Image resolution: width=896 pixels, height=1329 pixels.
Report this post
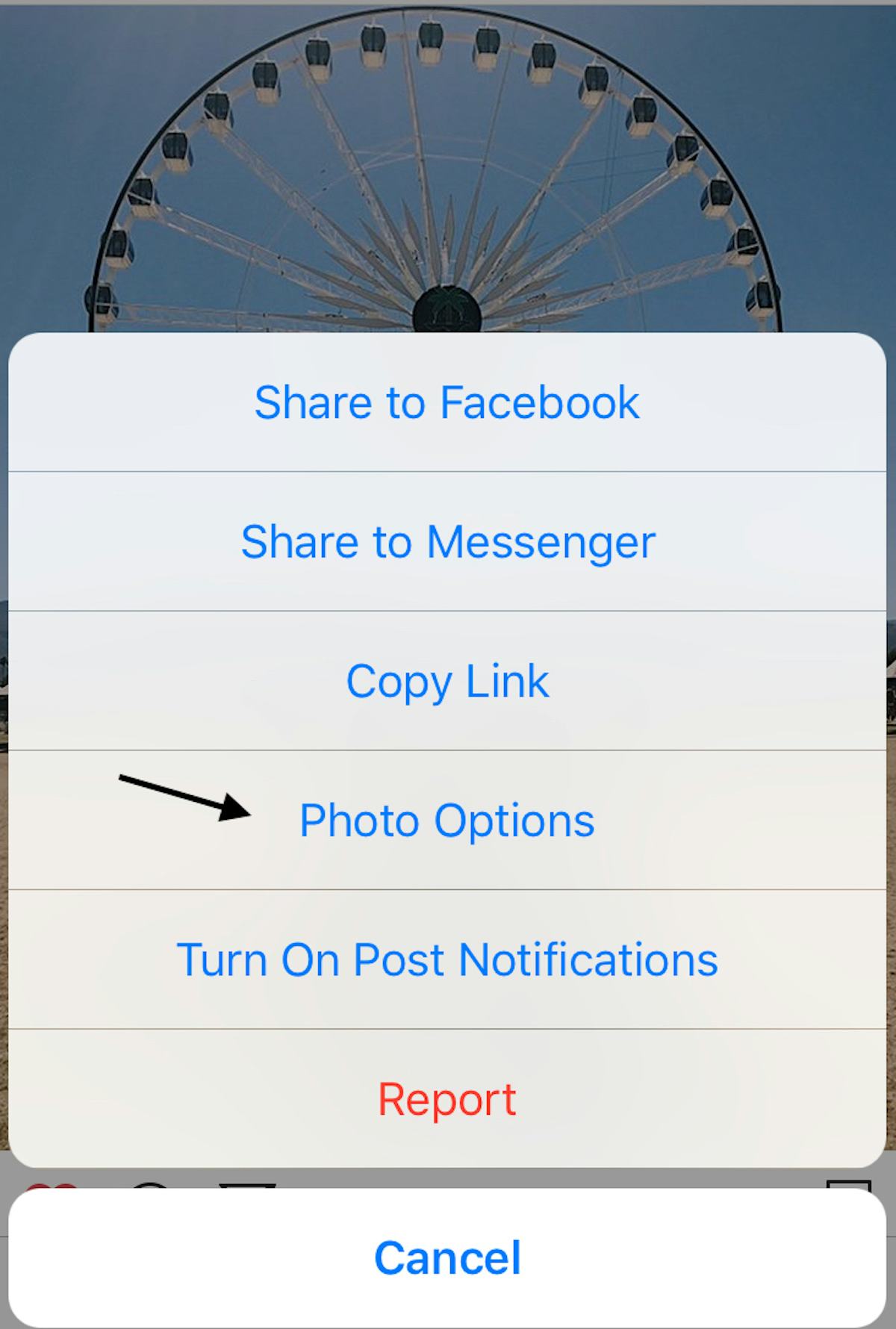tap(447, 1099)
